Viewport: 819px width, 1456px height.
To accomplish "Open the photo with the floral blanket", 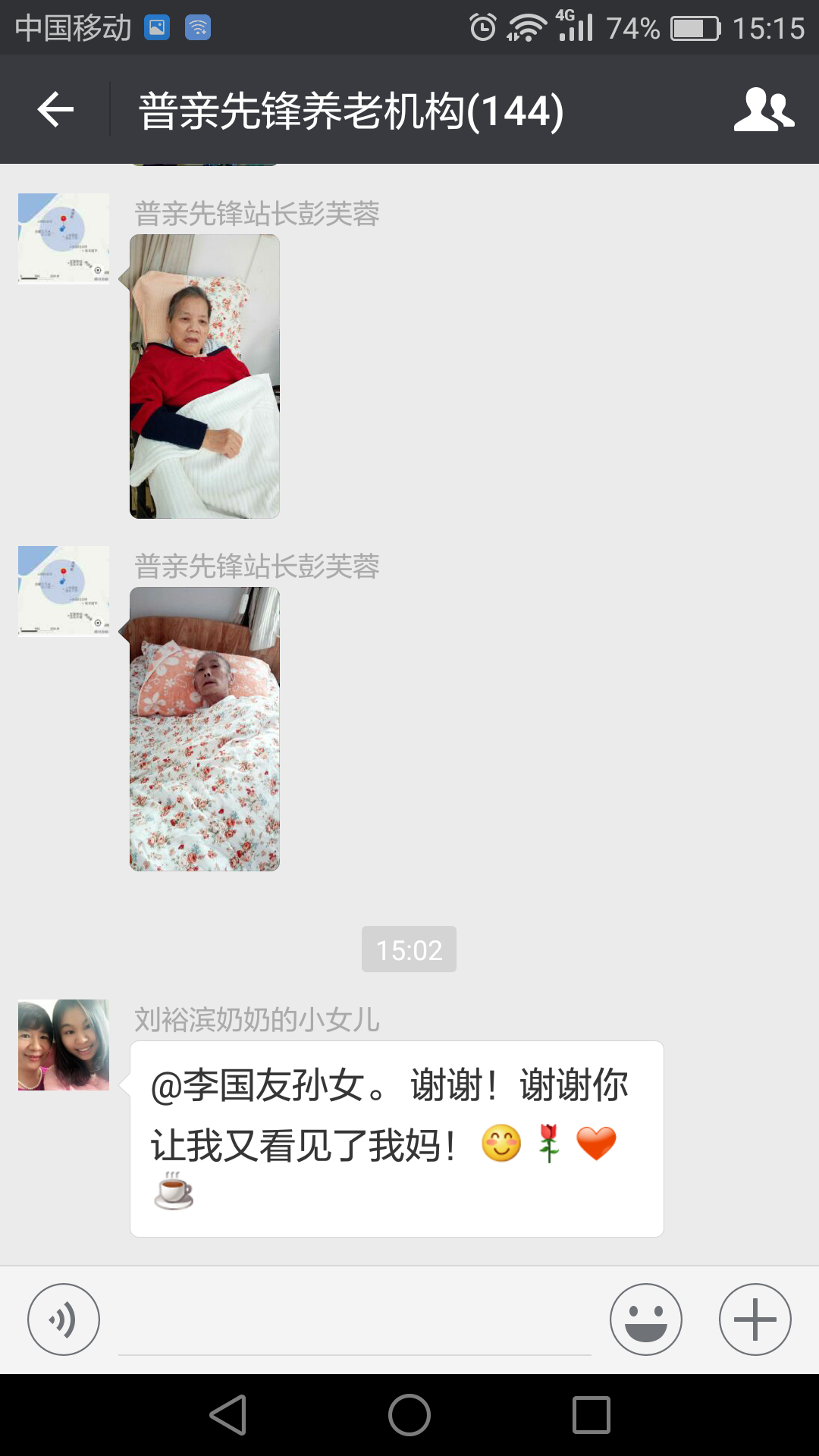I will (205, 730).
